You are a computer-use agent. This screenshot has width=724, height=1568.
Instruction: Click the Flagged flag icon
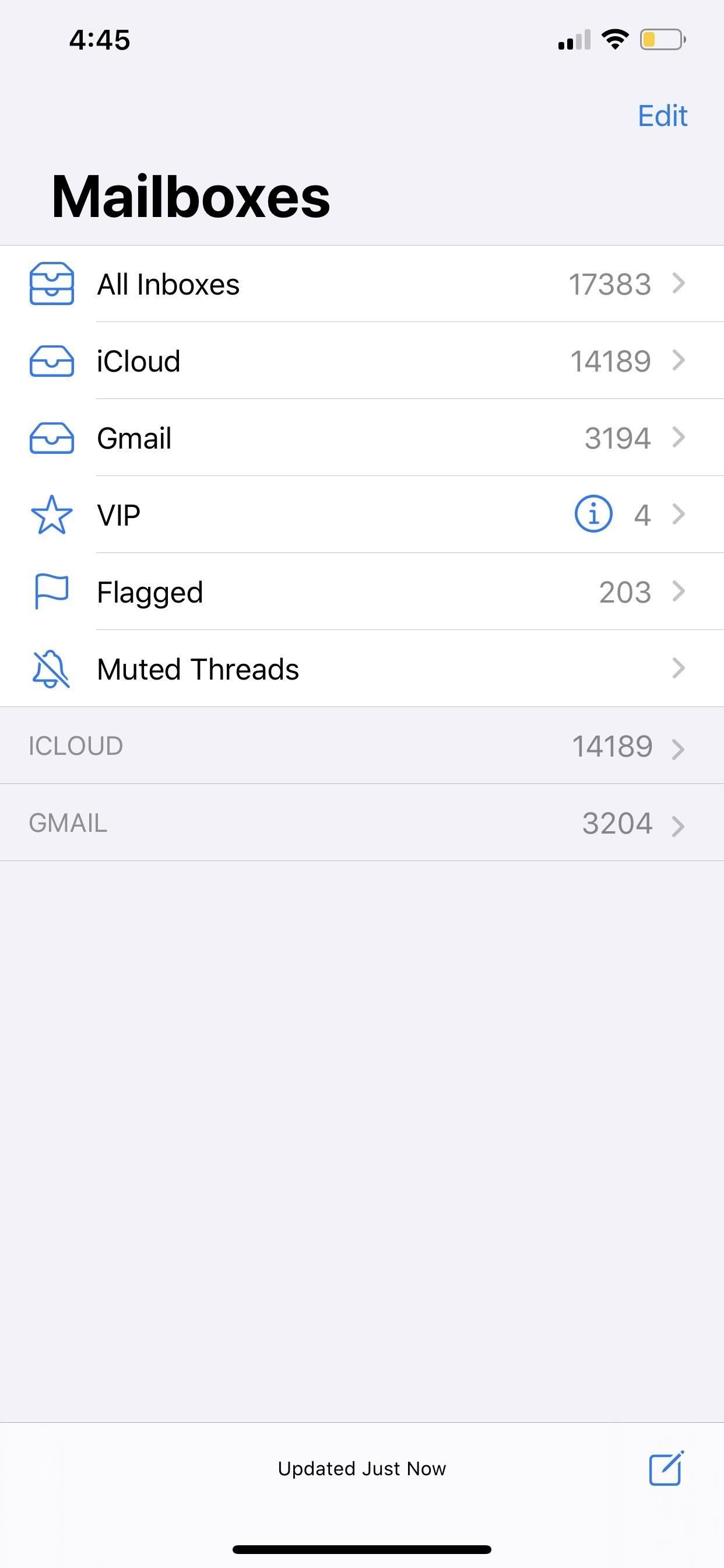[52, 591]
